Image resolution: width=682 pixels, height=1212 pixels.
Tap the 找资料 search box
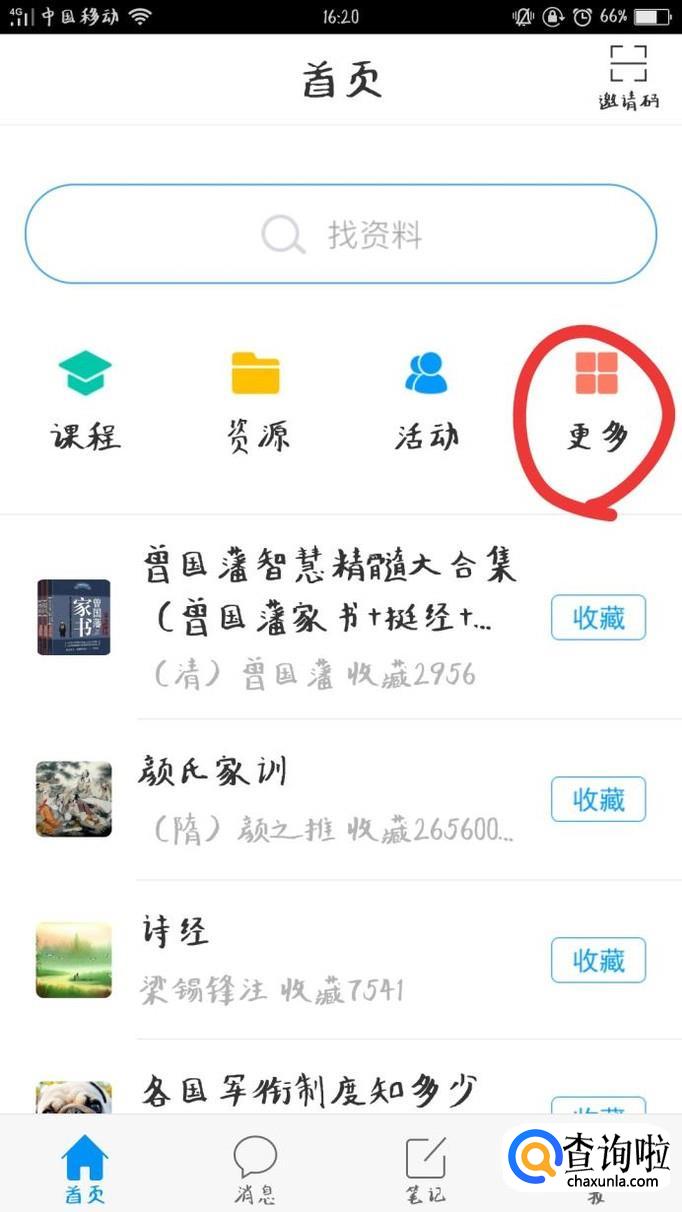[x=341, y=235]
